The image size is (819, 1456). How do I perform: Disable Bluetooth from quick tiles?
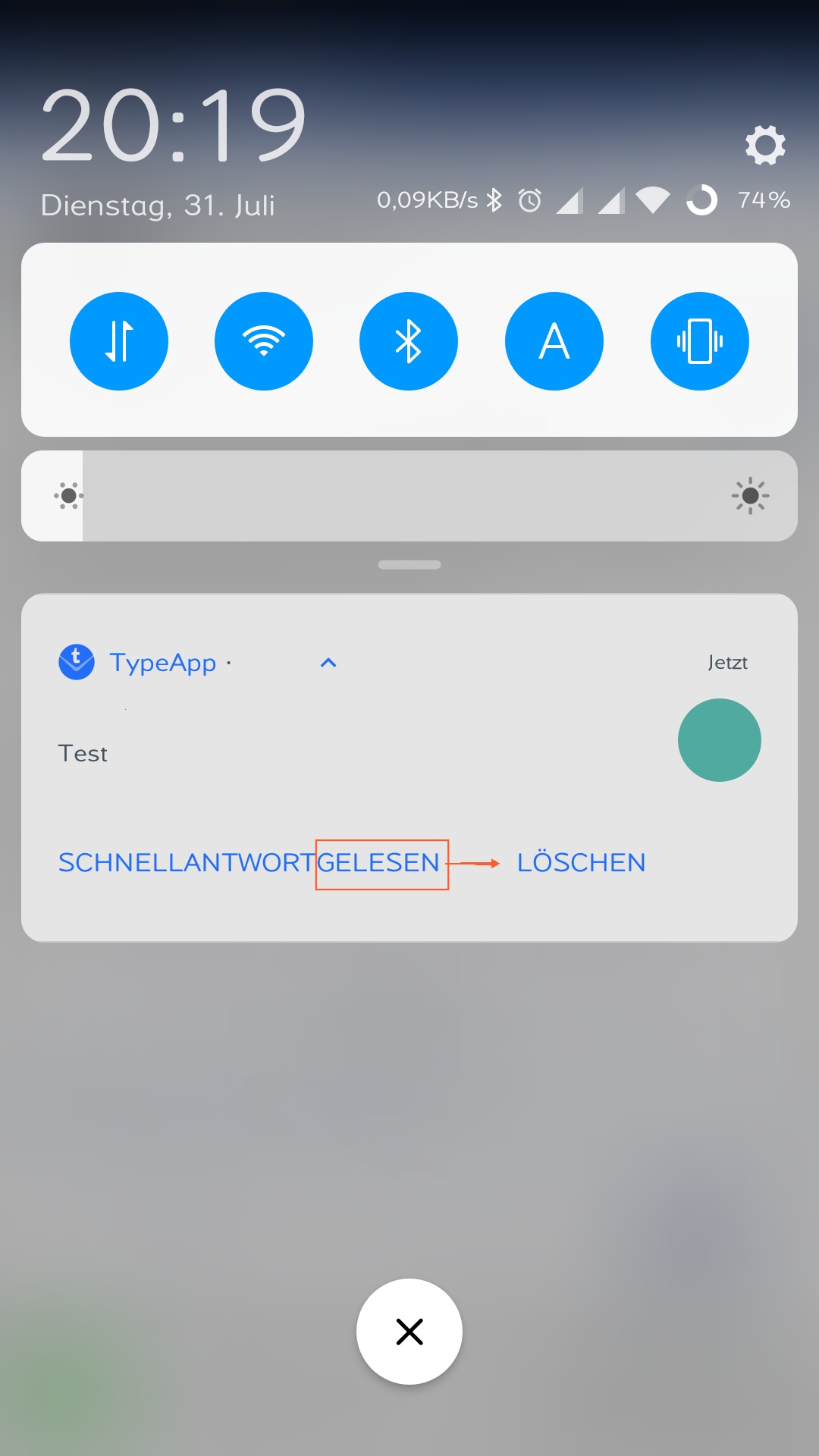pyautogui.click(x=409, y=341)
